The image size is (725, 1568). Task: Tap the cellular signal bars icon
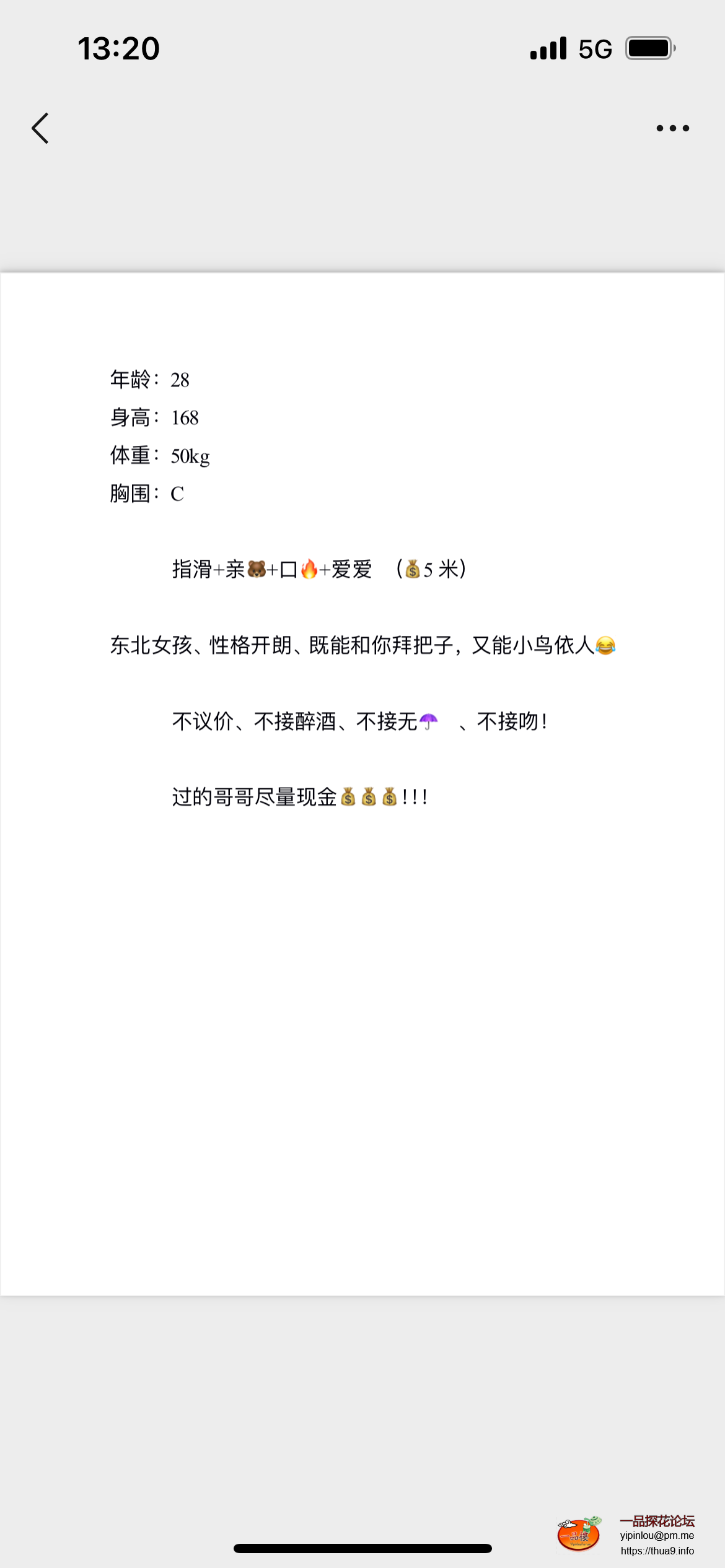pos(548,48)
